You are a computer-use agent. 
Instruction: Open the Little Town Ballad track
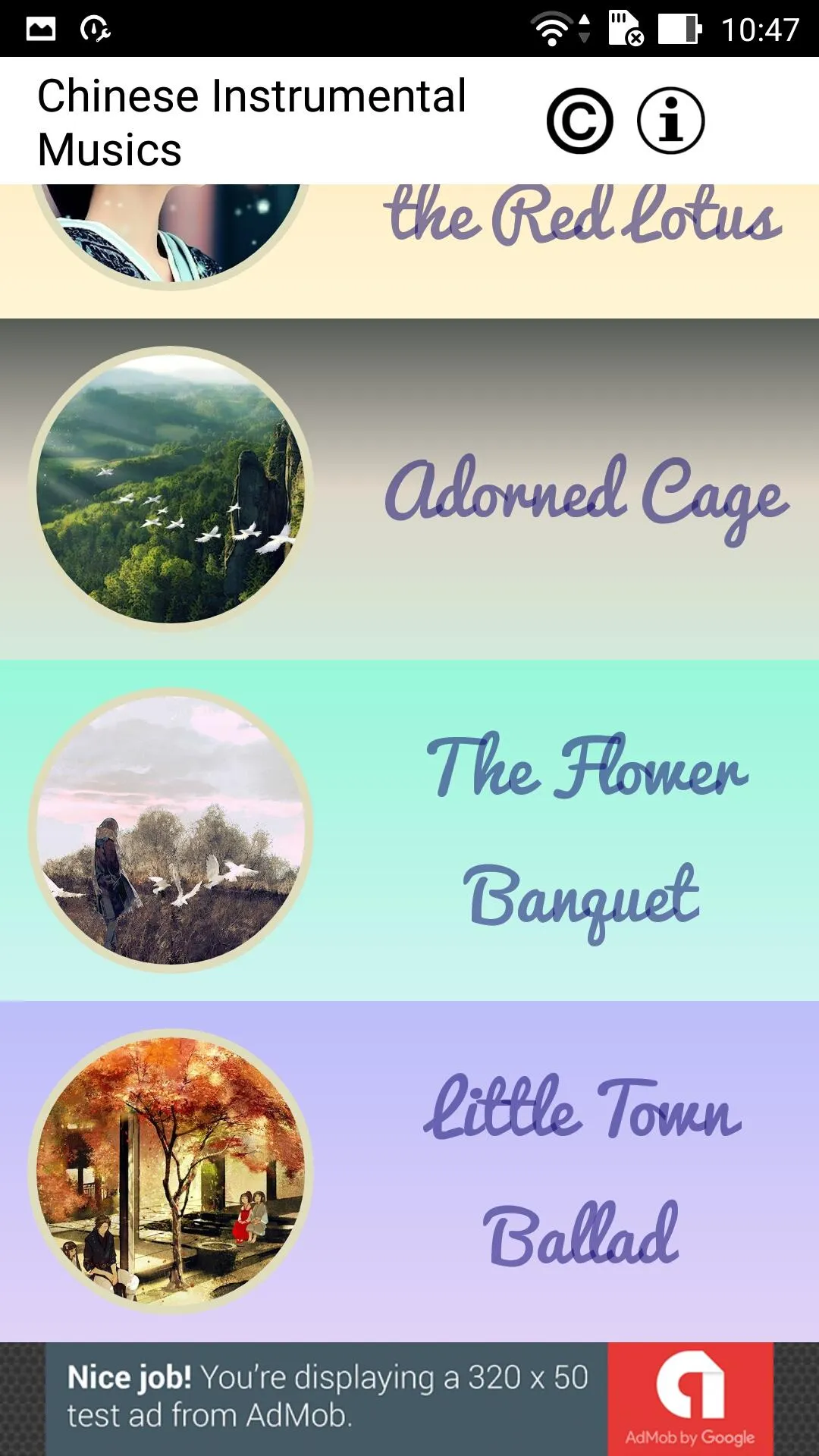click(409, 1172)
